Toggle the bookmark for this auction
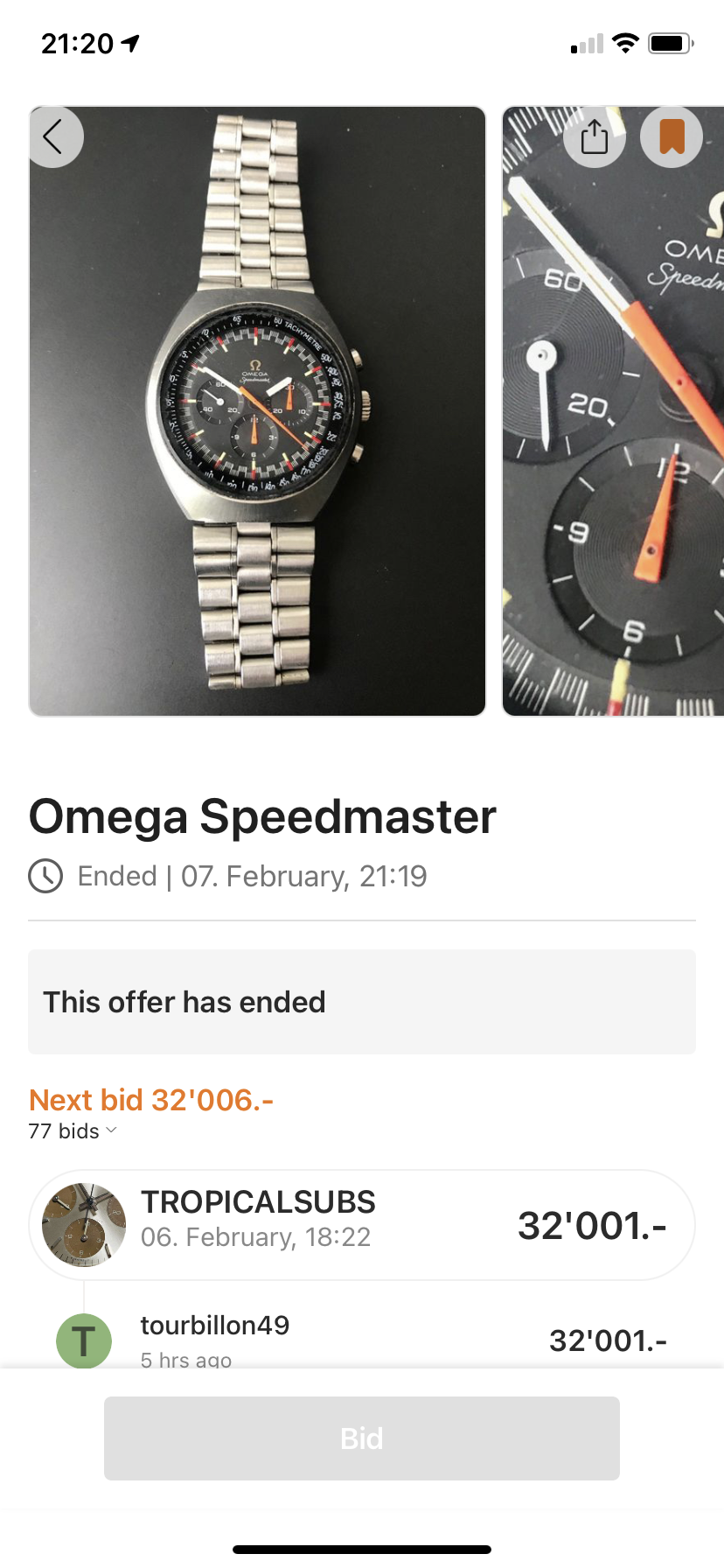This screenshot has height=1568, width=724. [672, 136]
